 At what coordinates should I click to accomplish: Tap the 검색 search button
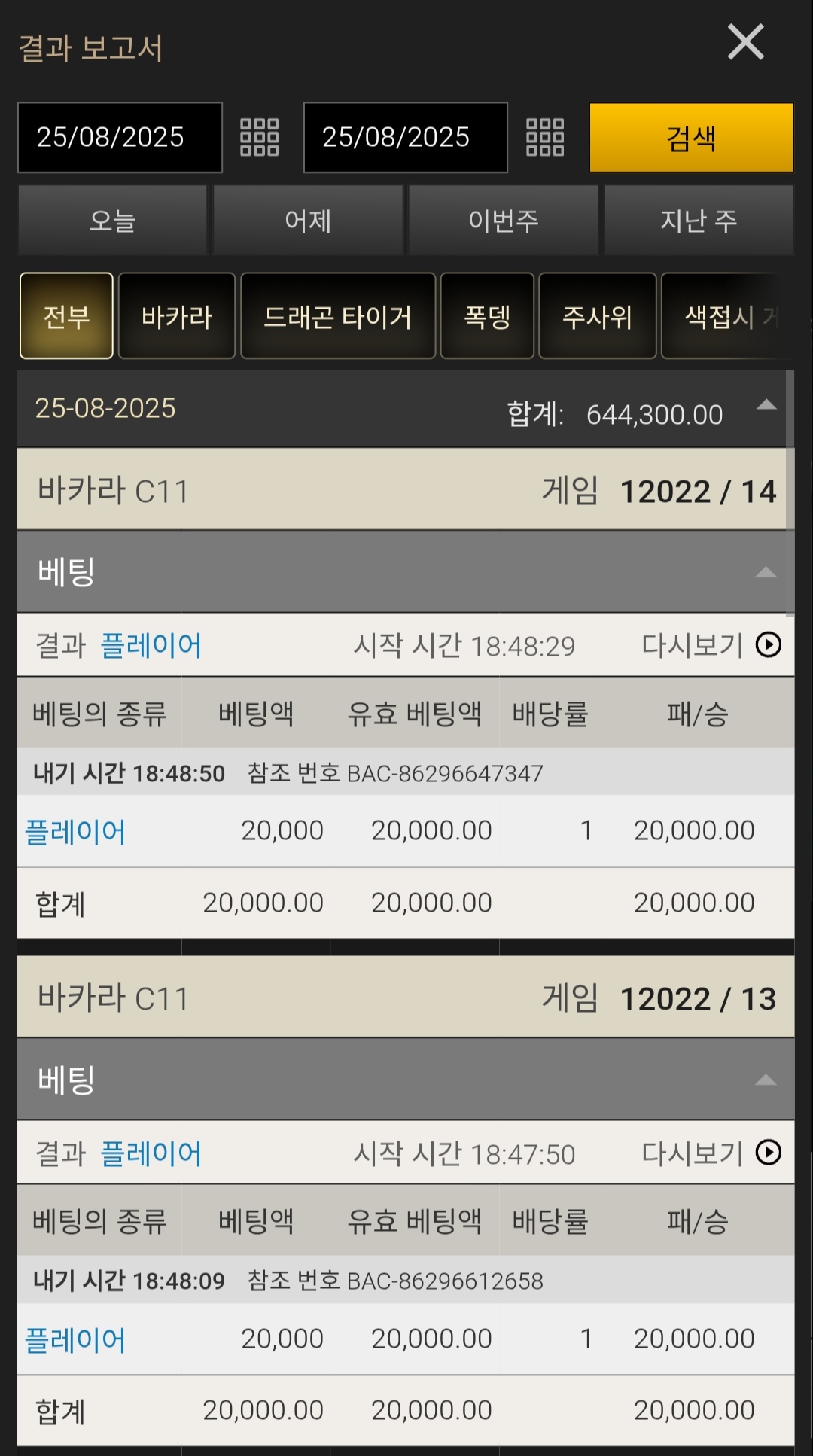click(x=690, y=138)
